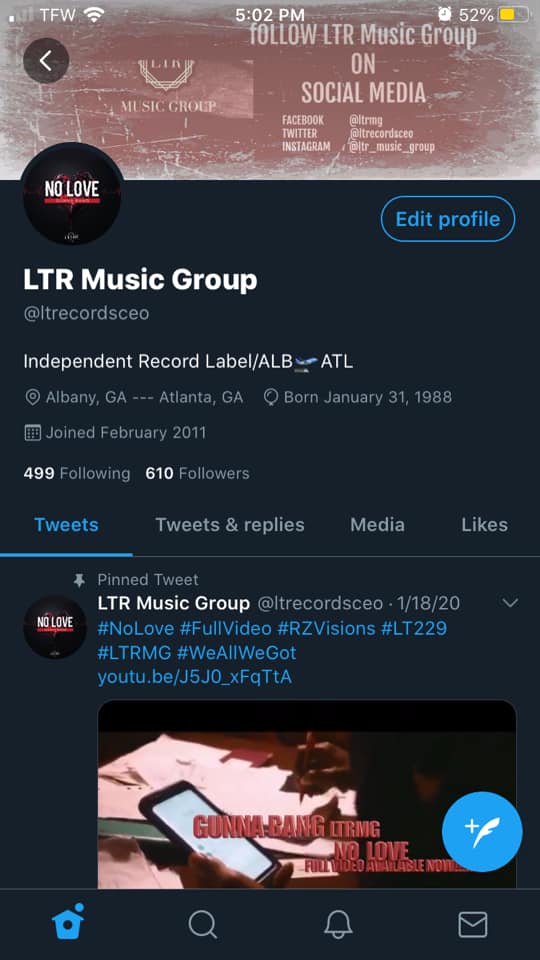Open the No Love video preview
This screenshot has height=960, width=540.
(307, 794)
